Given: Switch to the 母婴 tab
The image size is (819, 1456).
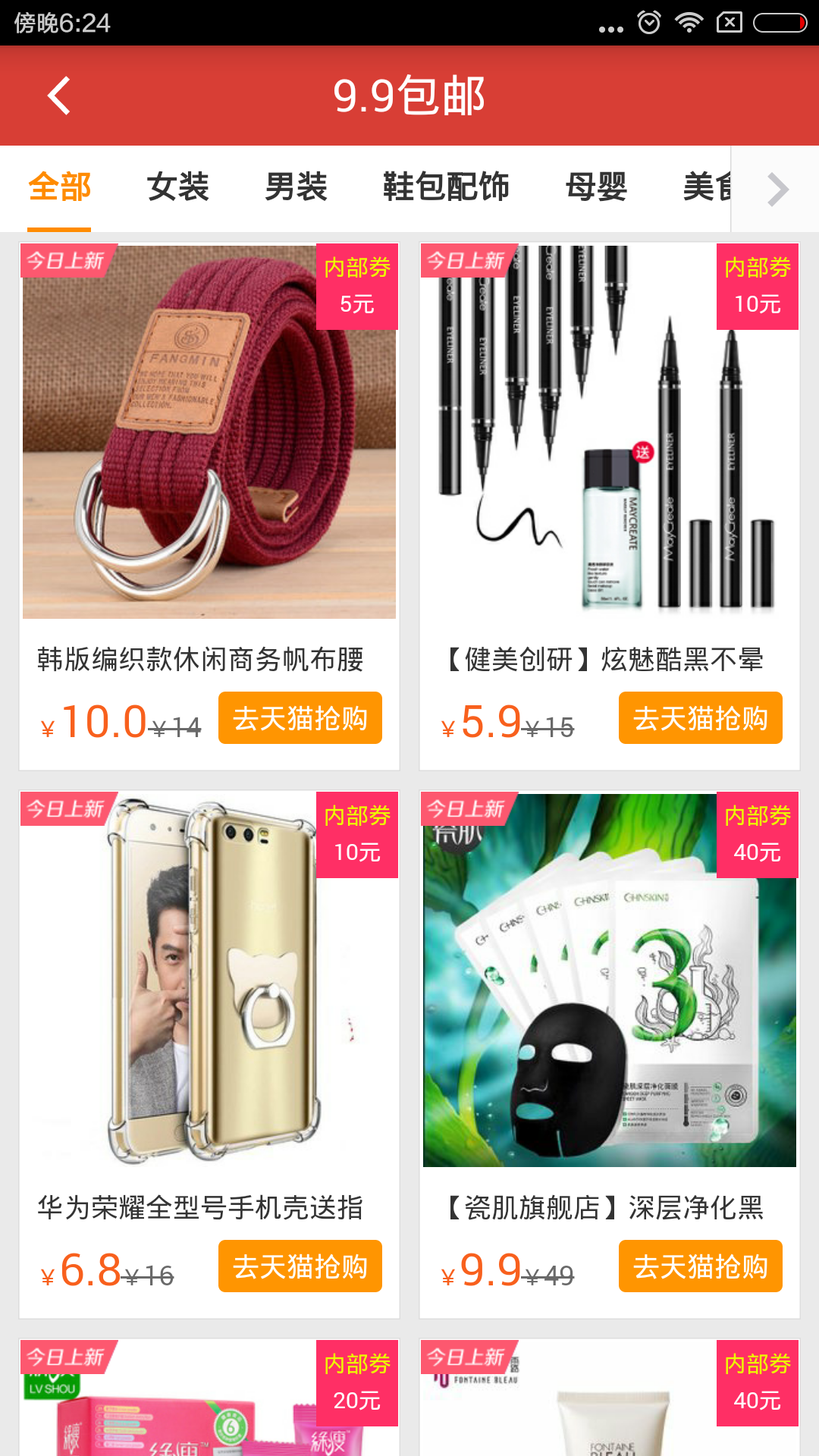Looking at the screenshot, I should pos(596,187).
